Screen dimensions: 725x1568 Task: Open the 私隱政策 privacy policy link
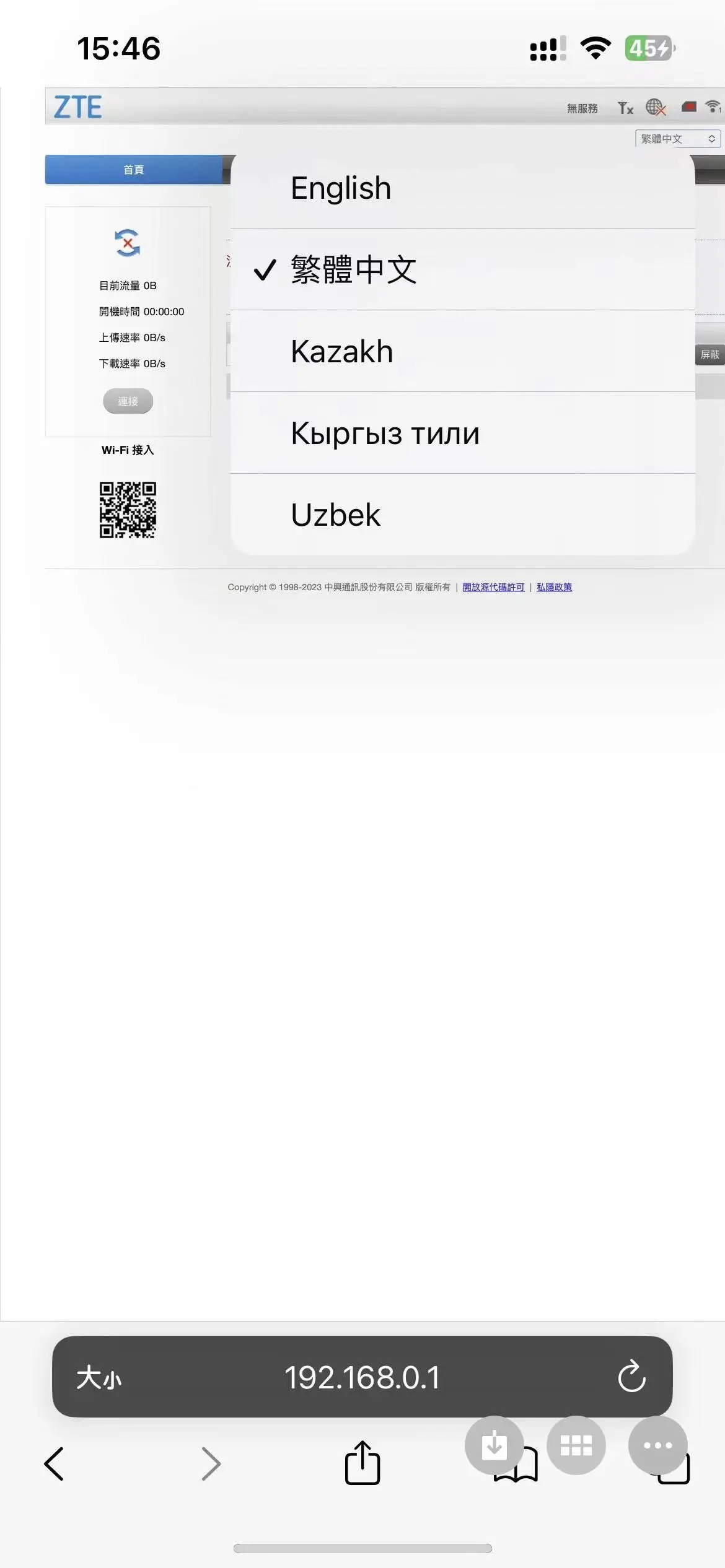click(x=554, y=587)
